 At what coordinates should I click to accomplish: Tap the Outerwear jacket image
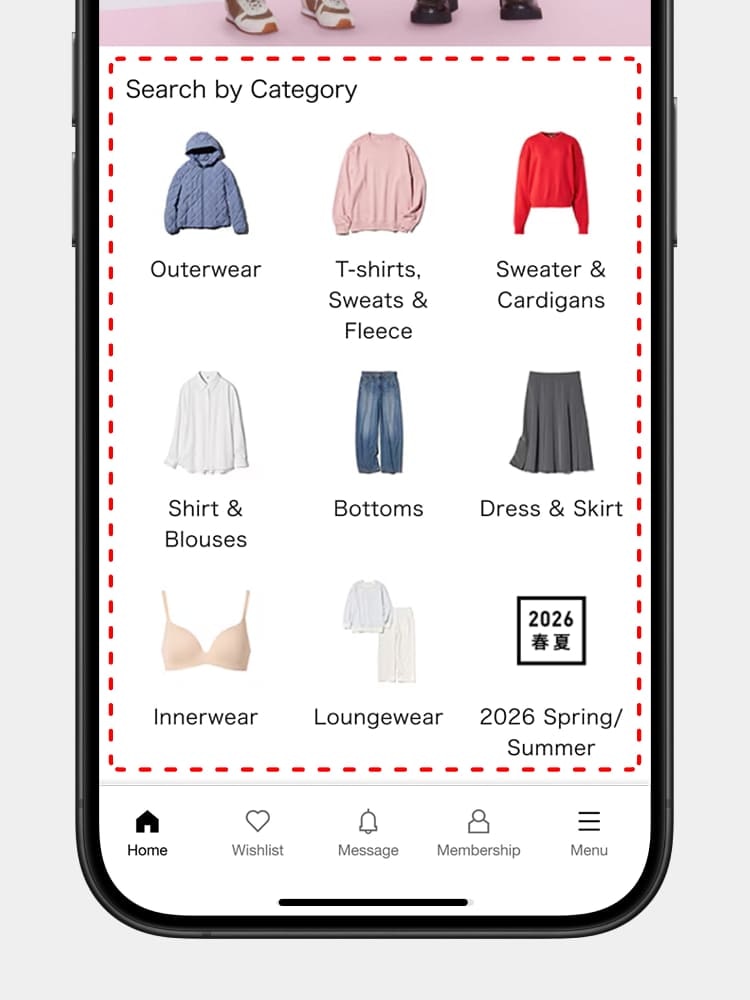pyautogui.click(x=205, y=183)
